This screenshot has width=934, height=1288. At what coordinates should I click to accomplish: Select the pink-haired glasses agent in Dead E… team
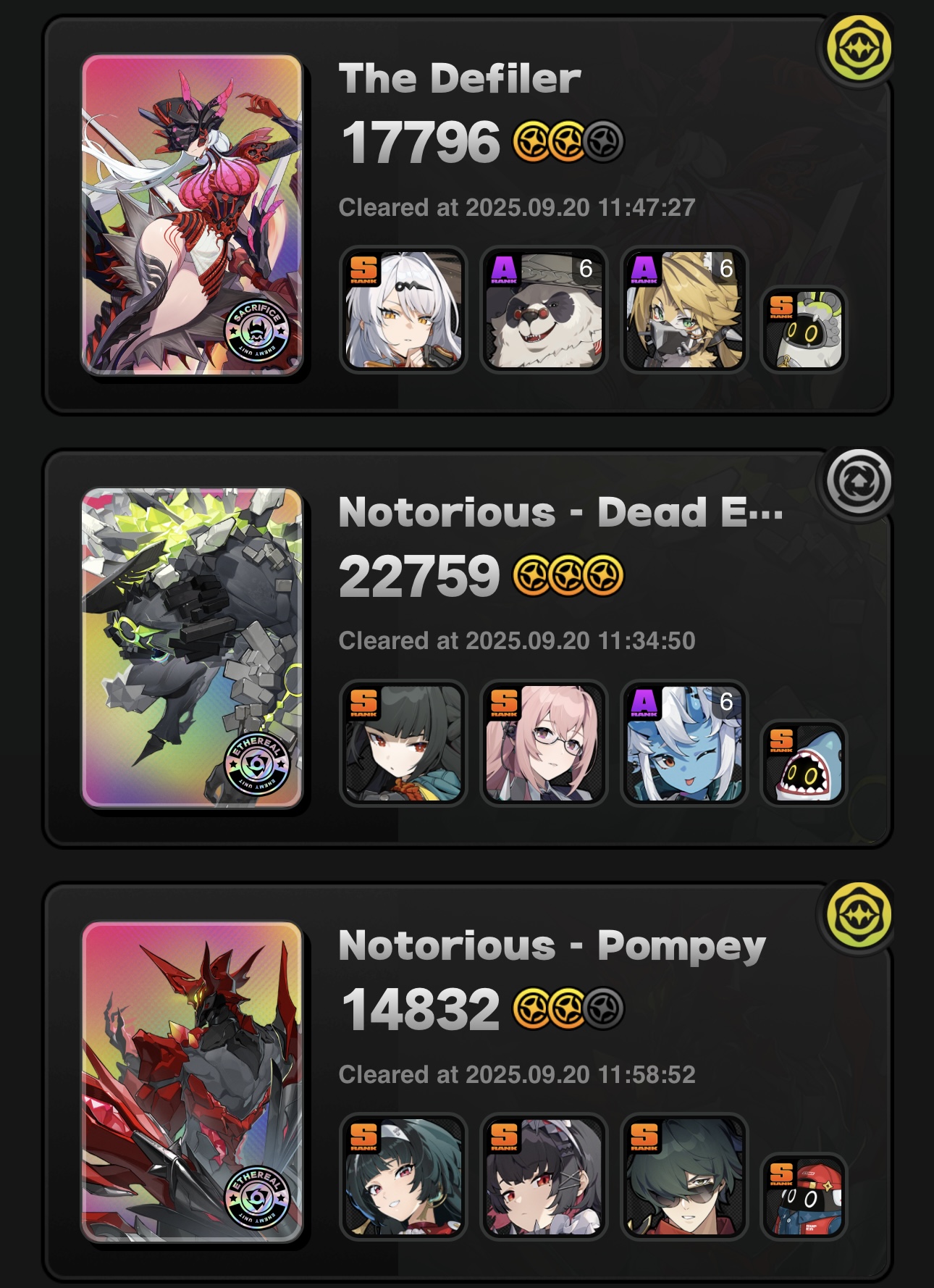coord(544,743)
